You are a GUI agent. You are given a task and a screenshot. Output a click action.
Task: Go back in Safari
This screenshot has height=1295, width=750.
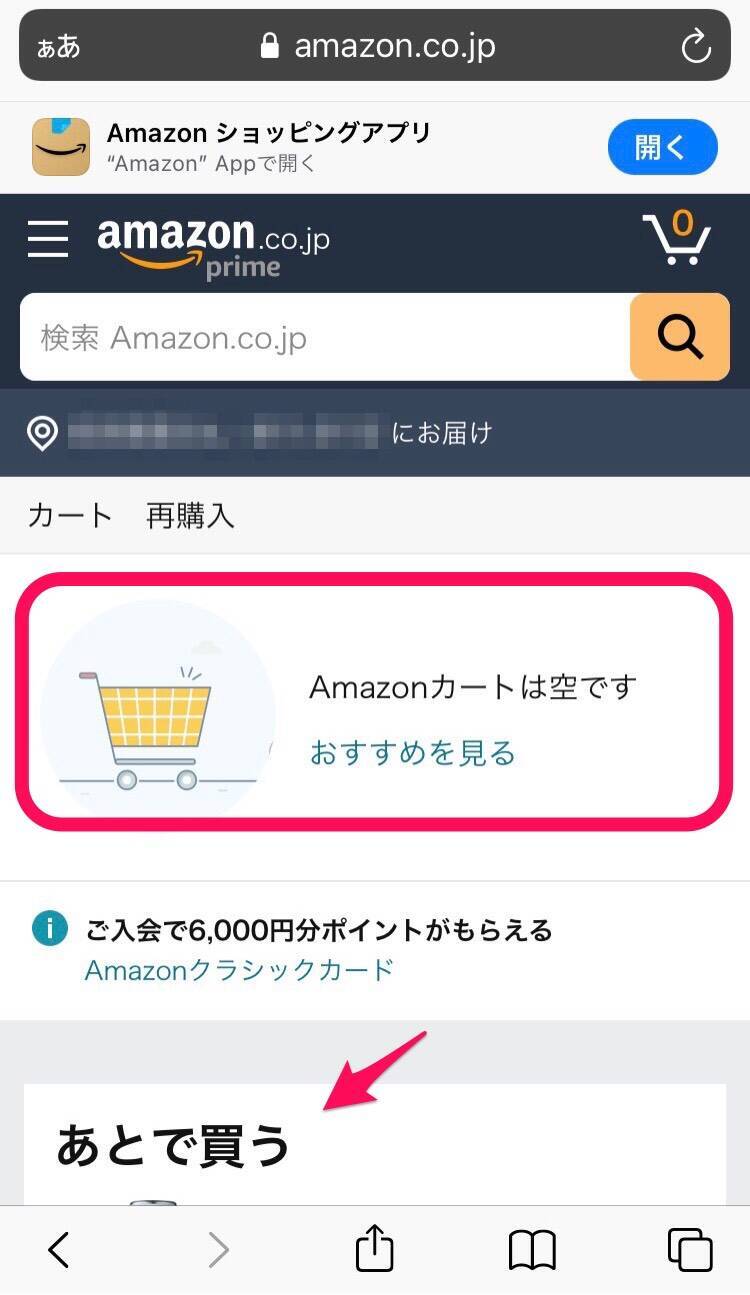[60, 1249]
